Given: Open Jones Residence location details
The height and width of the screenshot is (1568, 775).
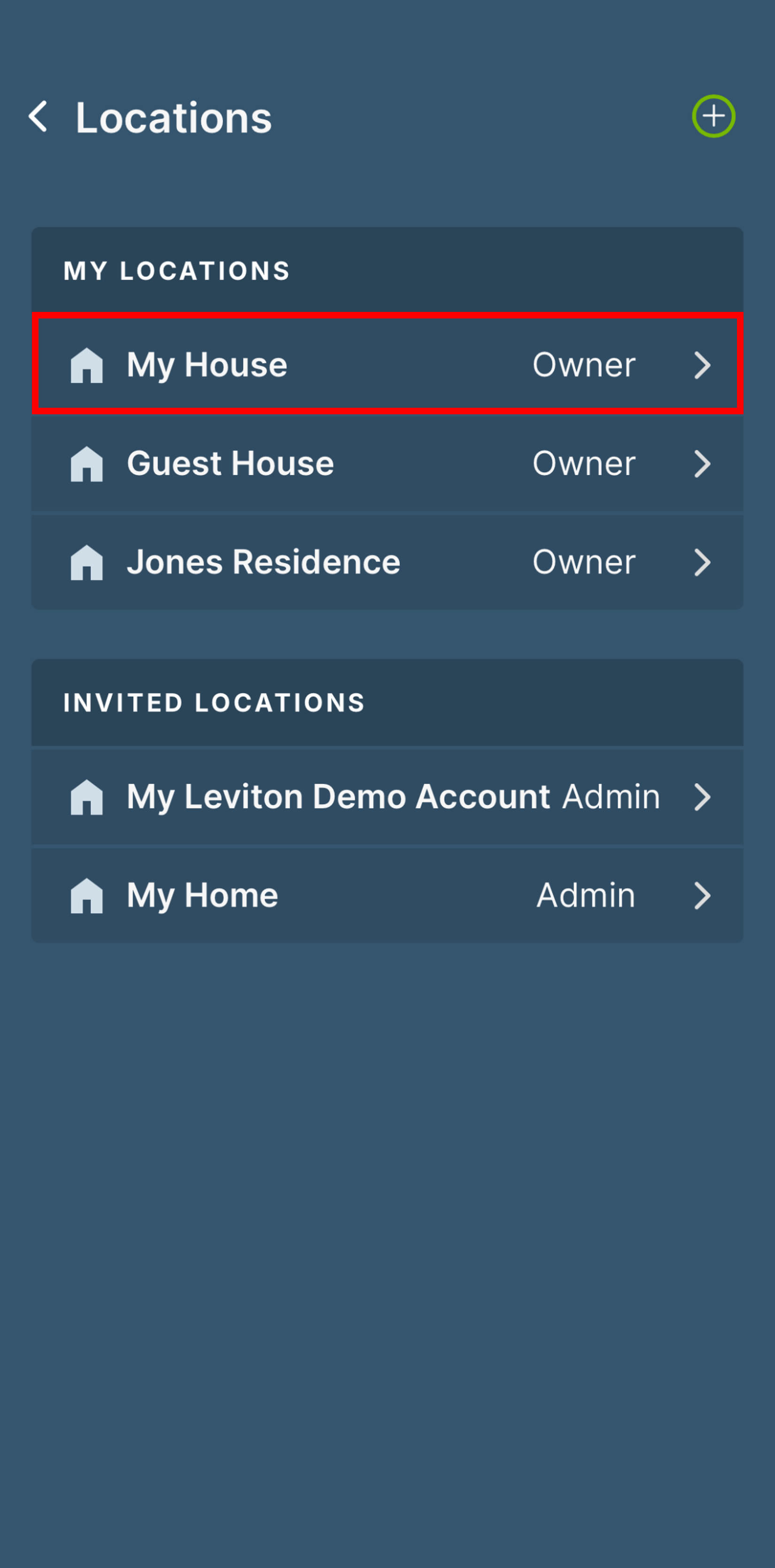Looking at the screenshot, I should tap(387, 562).
